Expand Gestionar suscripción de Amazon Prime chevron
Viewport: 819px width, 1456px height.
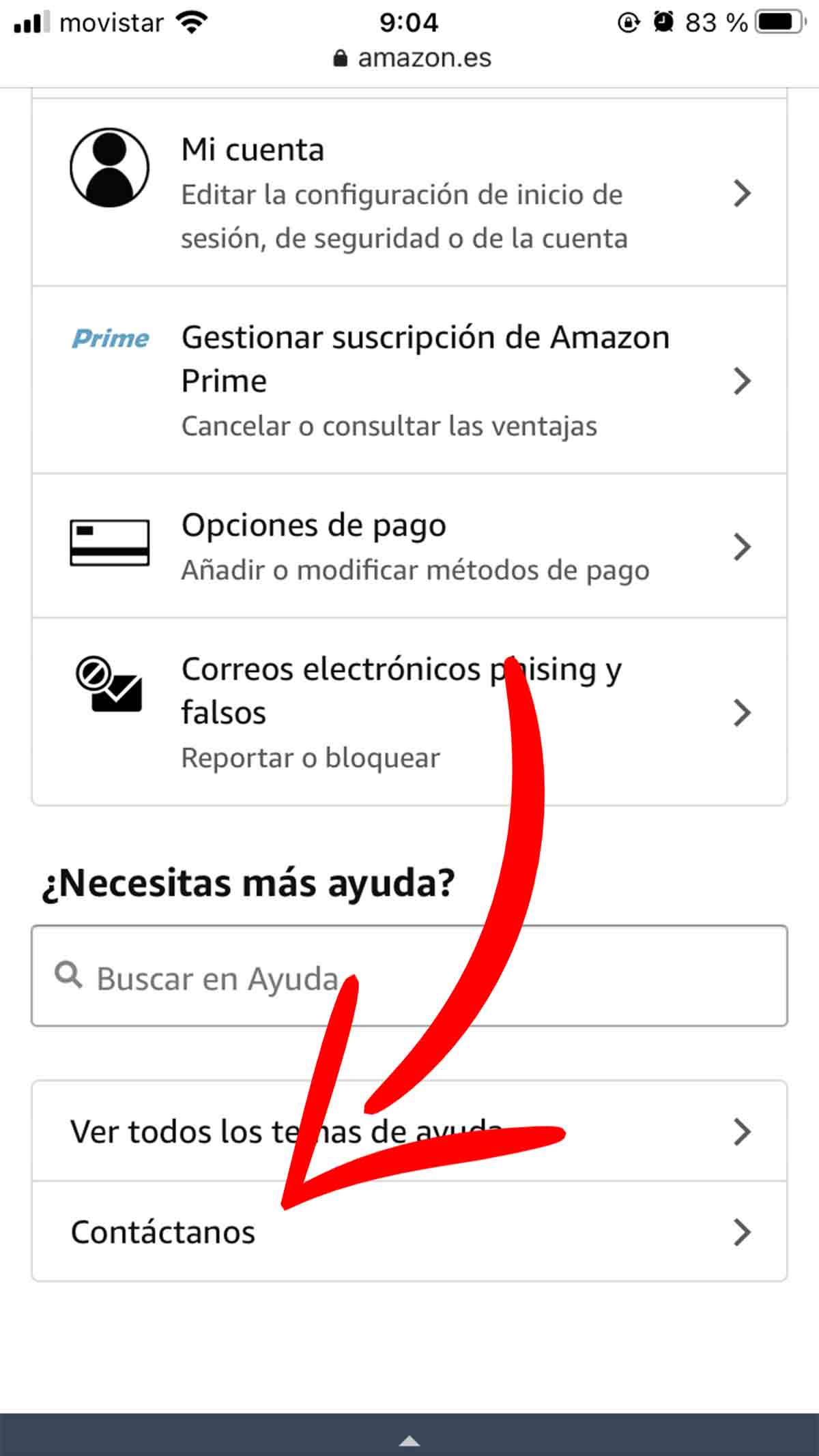point(743,382)
